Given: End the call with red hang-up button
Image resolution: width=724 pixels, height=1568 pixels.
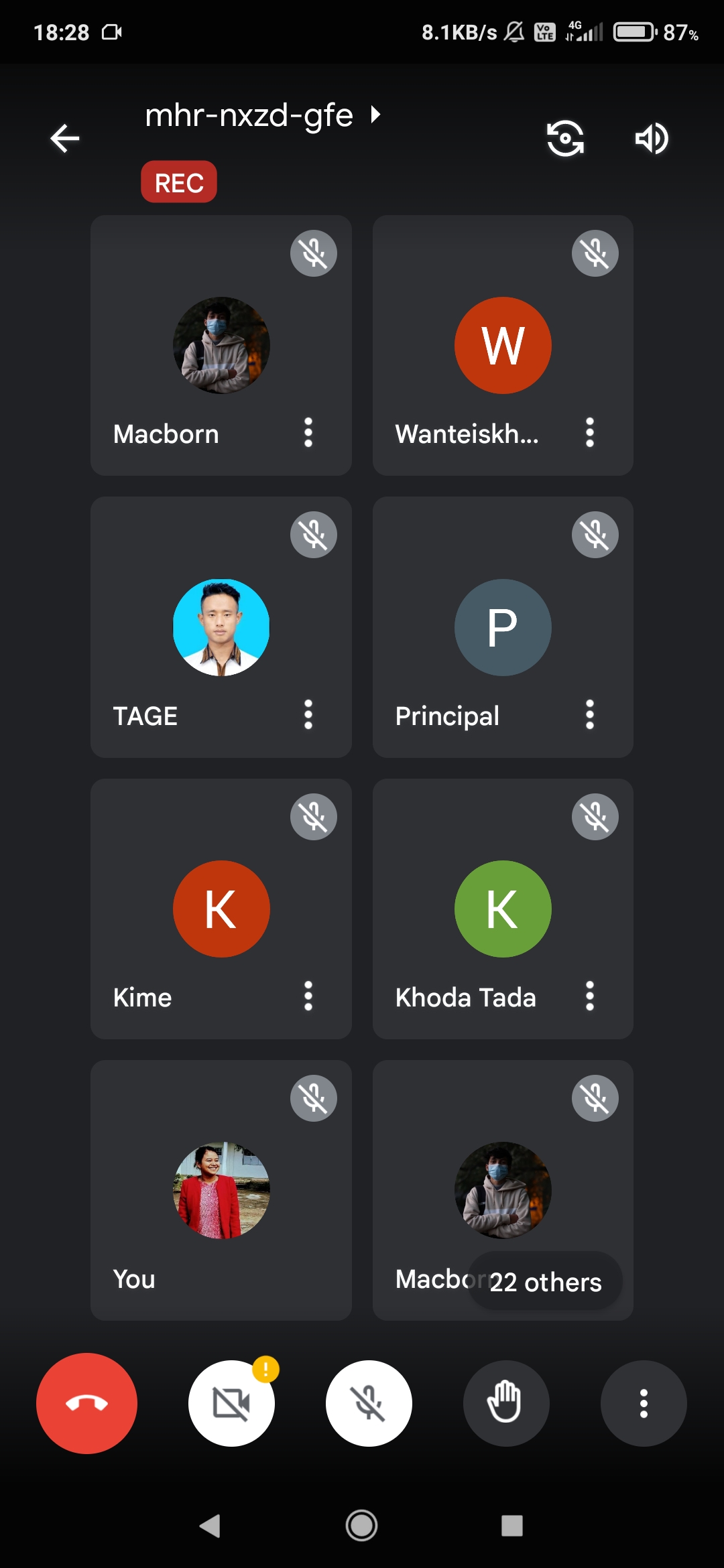Looking at the screenshot, I should pos(87,1403).
